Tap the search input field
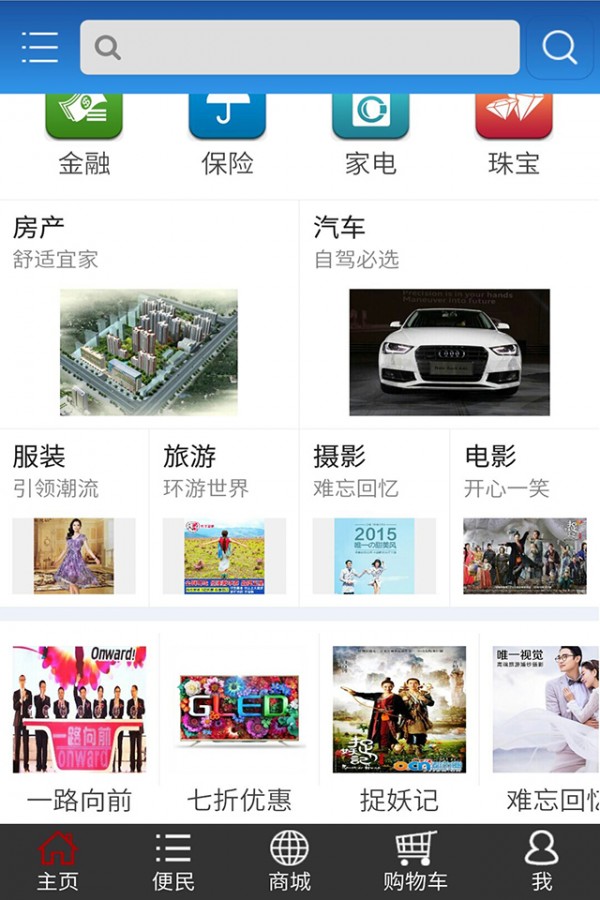Screen dimensions: 600x900 click(300, 47)
